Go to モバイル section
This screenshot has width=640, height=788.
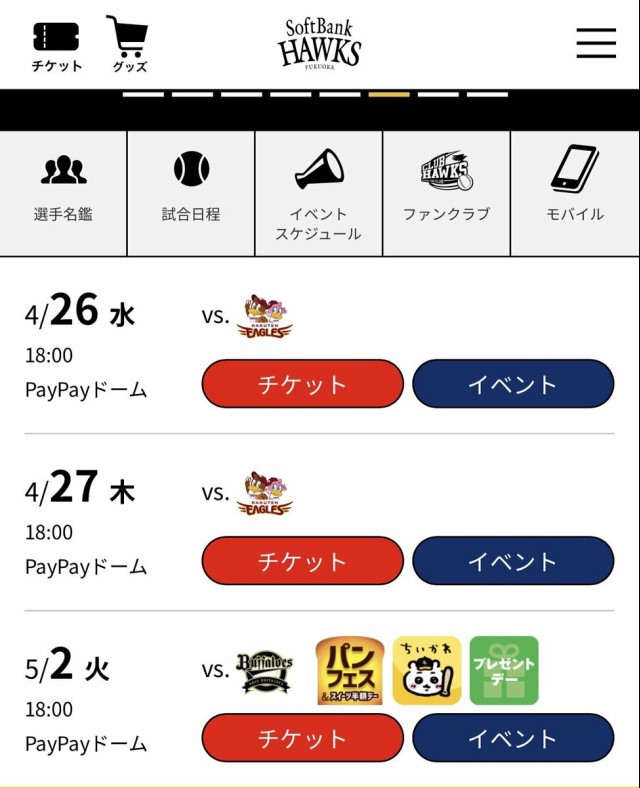pos(575,187)
